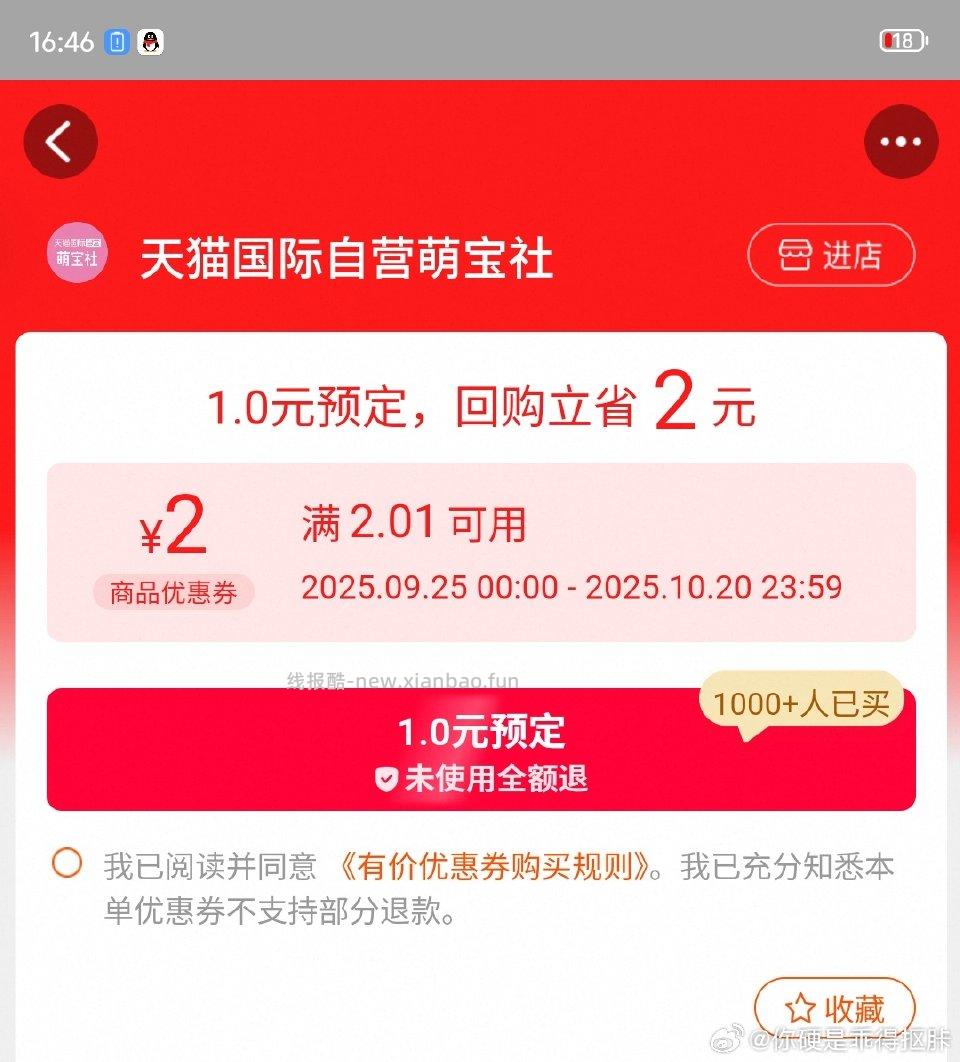Click the back arrow at top left

60,141
